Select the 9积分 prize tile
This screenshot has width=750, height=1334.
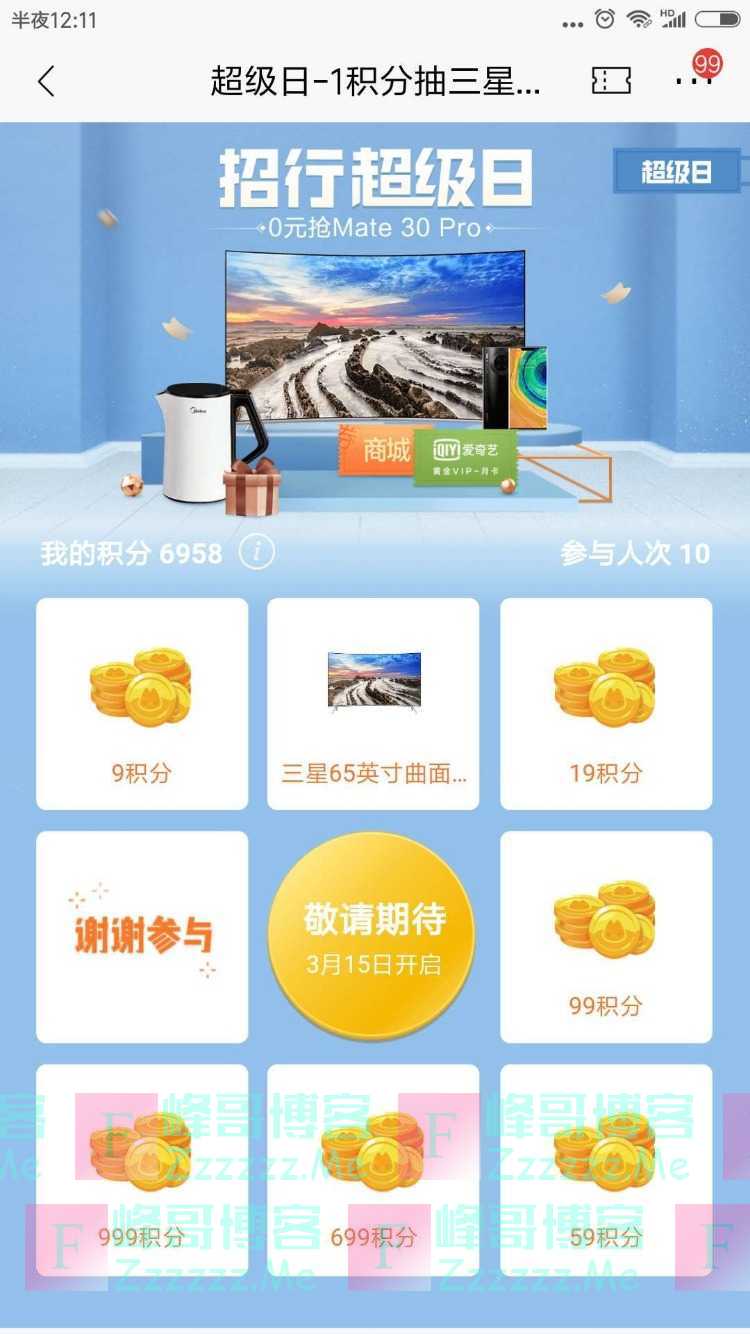coord(140,700)
